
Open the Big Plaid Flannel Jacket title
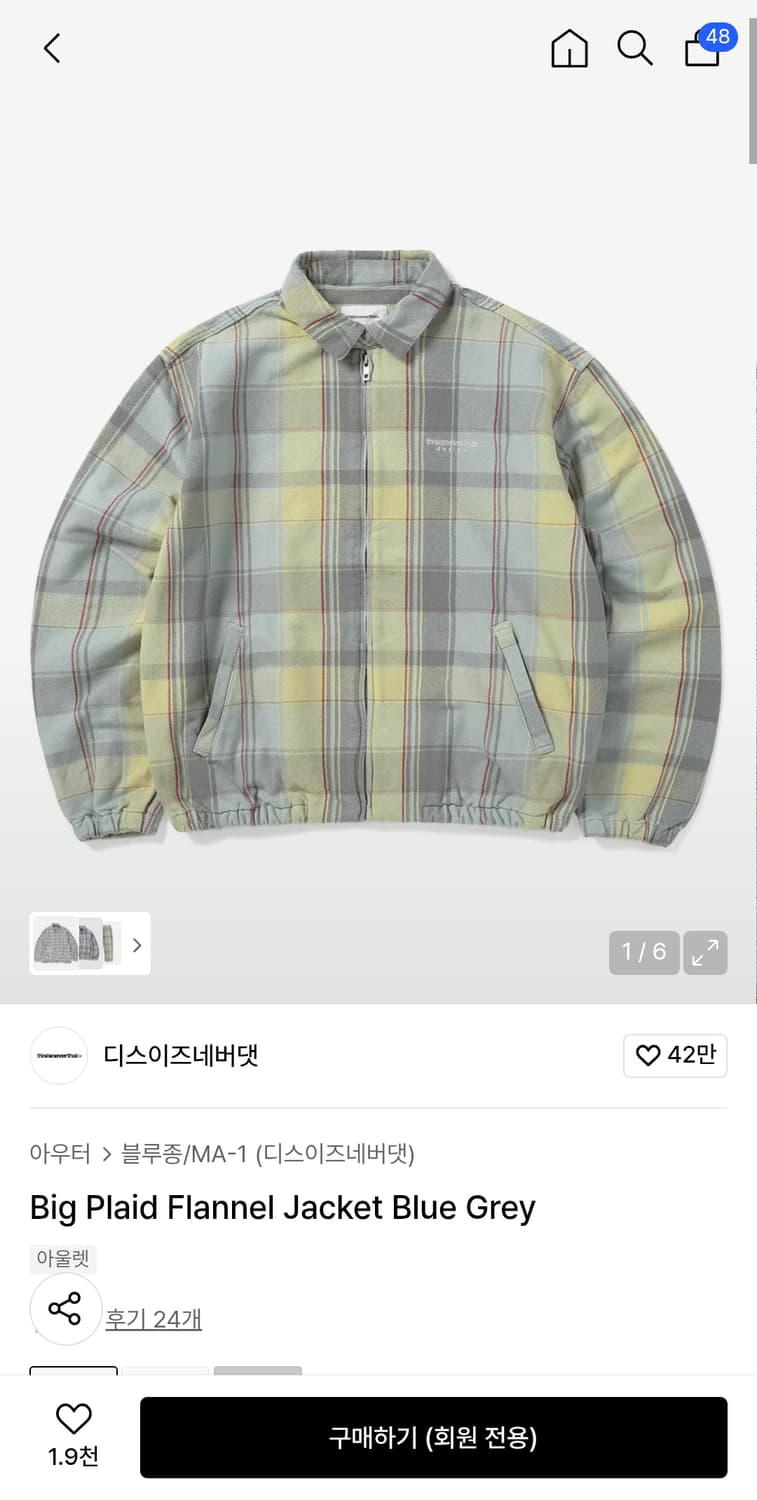(281, 1207)
